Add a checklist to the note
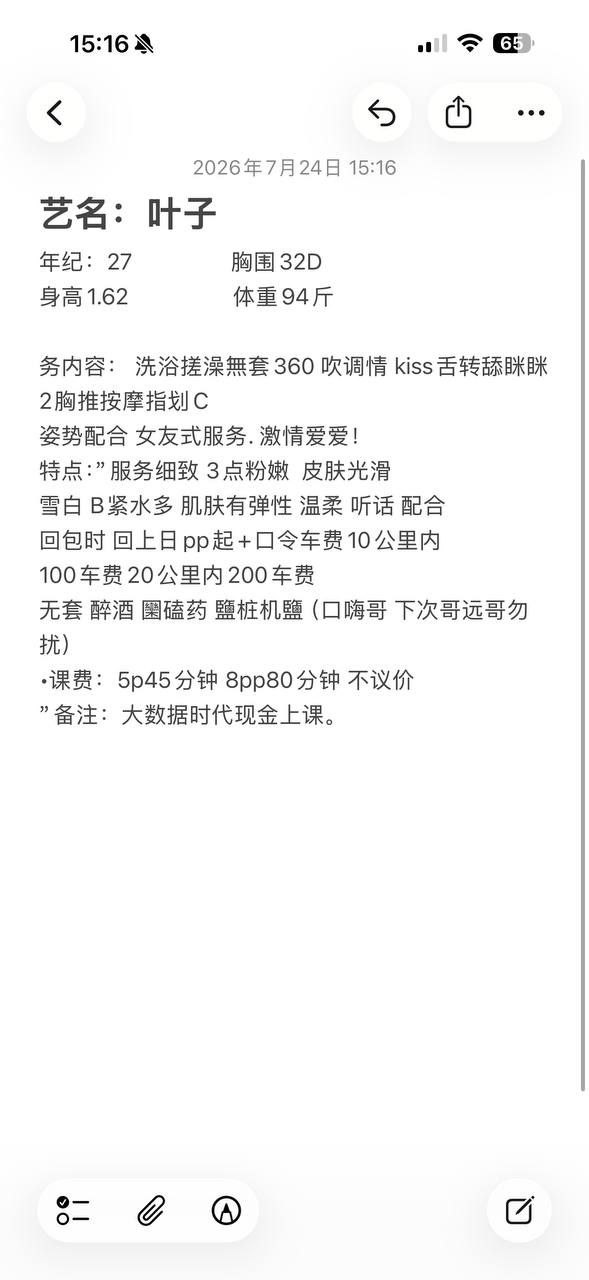This screenshot has width=589, height=1280. pos(73,1211)
